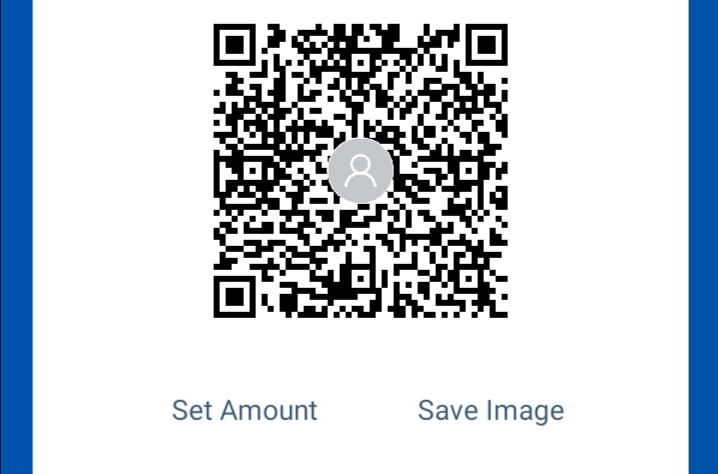The width and height of the screenshot is (718, 474).
Task: Tap Set Amount below the QR code
Action: point(244,410)
